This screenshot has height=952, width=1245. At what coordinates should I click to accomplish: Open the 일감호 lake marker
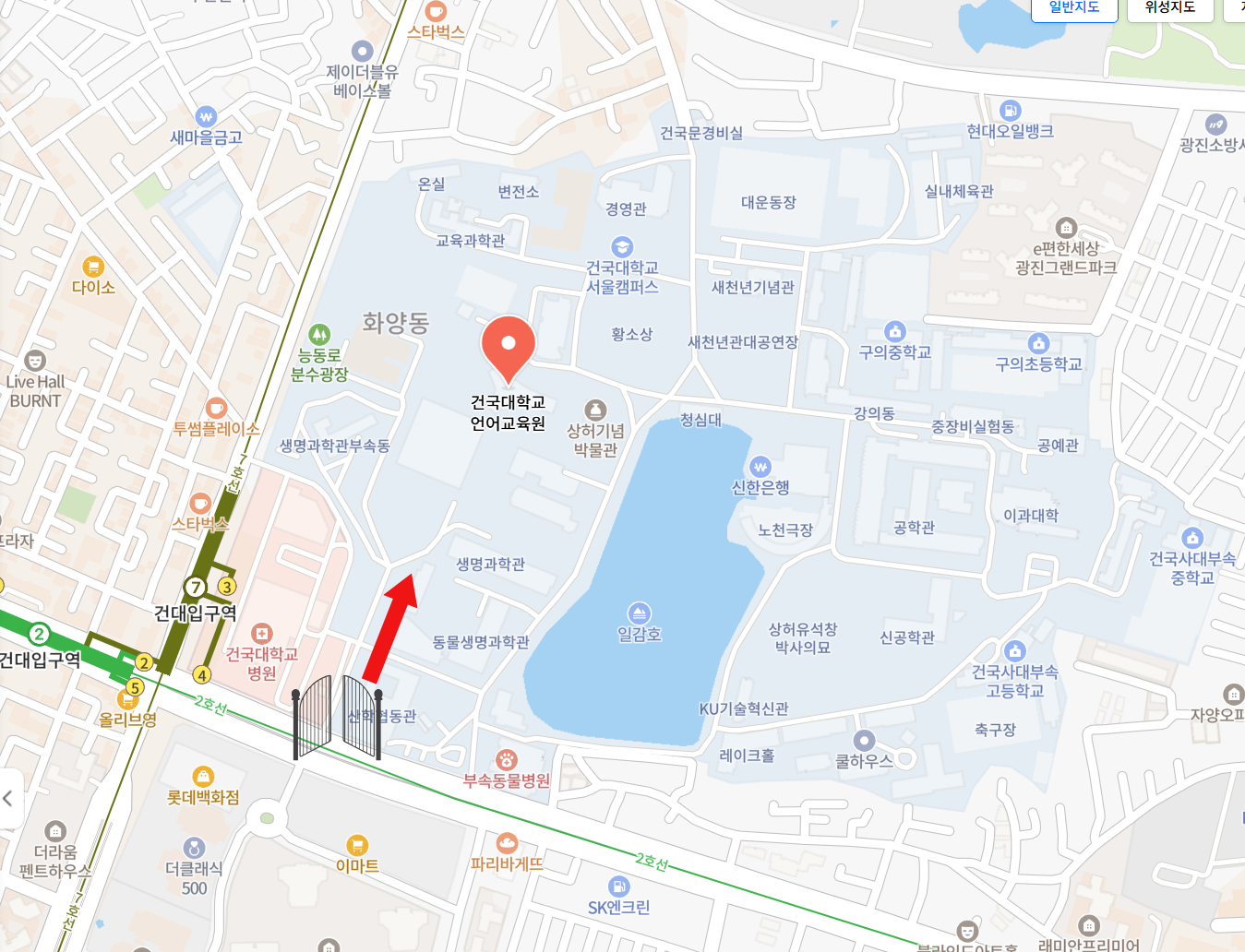pyautogui.click(x=640, y=613)
